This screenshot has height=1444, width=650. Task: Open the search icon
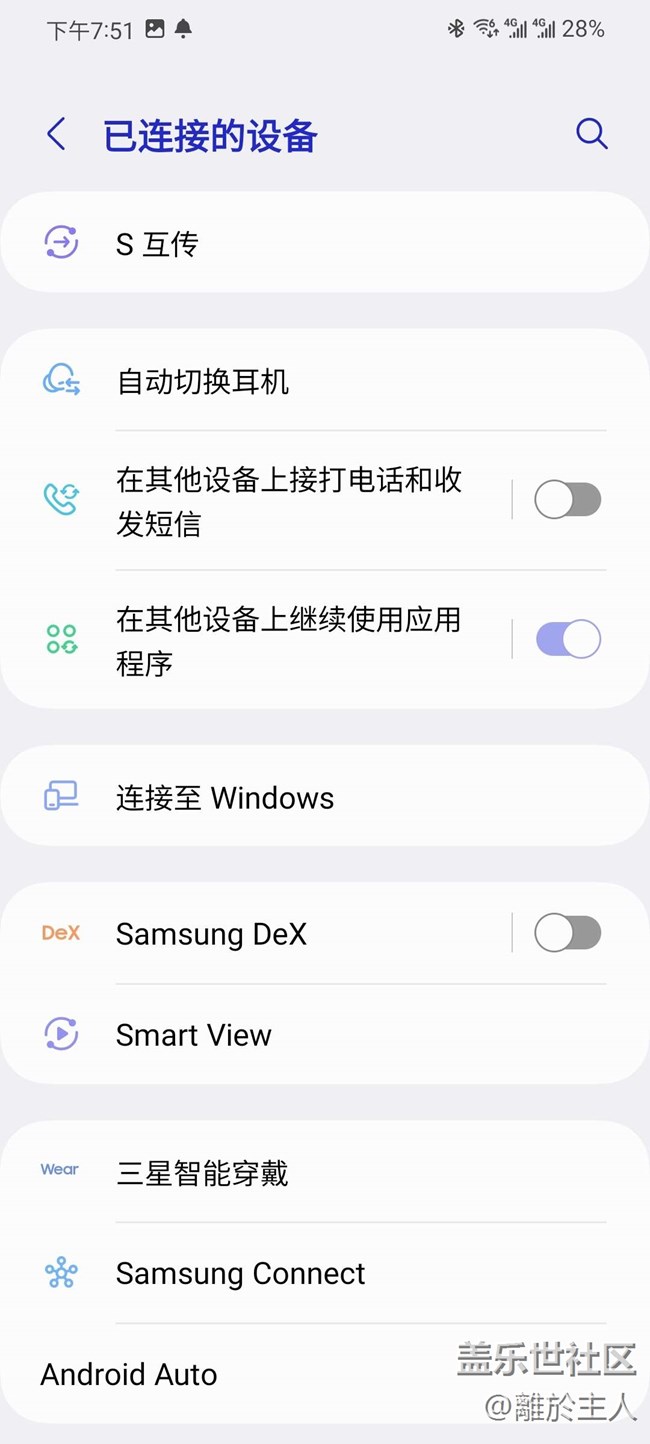tap(591, 134)
